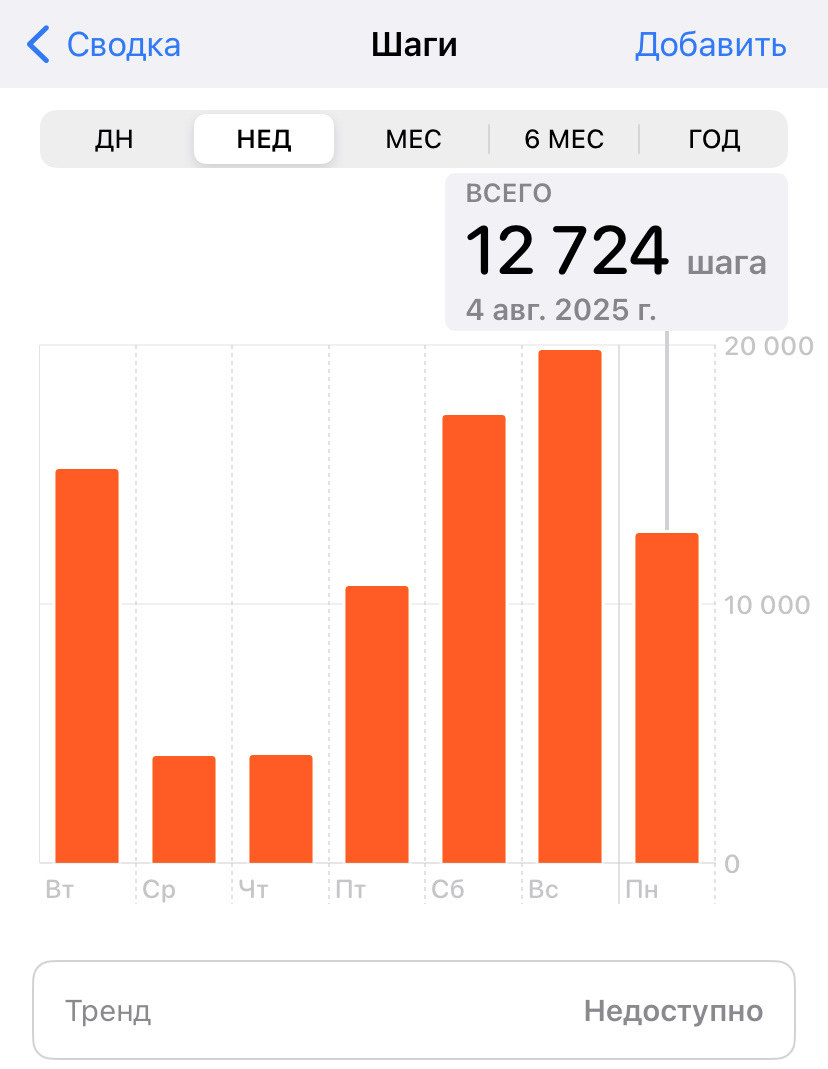Select the Ср bar in the chart
The image size is (828, 1069).
[x=183, y=808]
